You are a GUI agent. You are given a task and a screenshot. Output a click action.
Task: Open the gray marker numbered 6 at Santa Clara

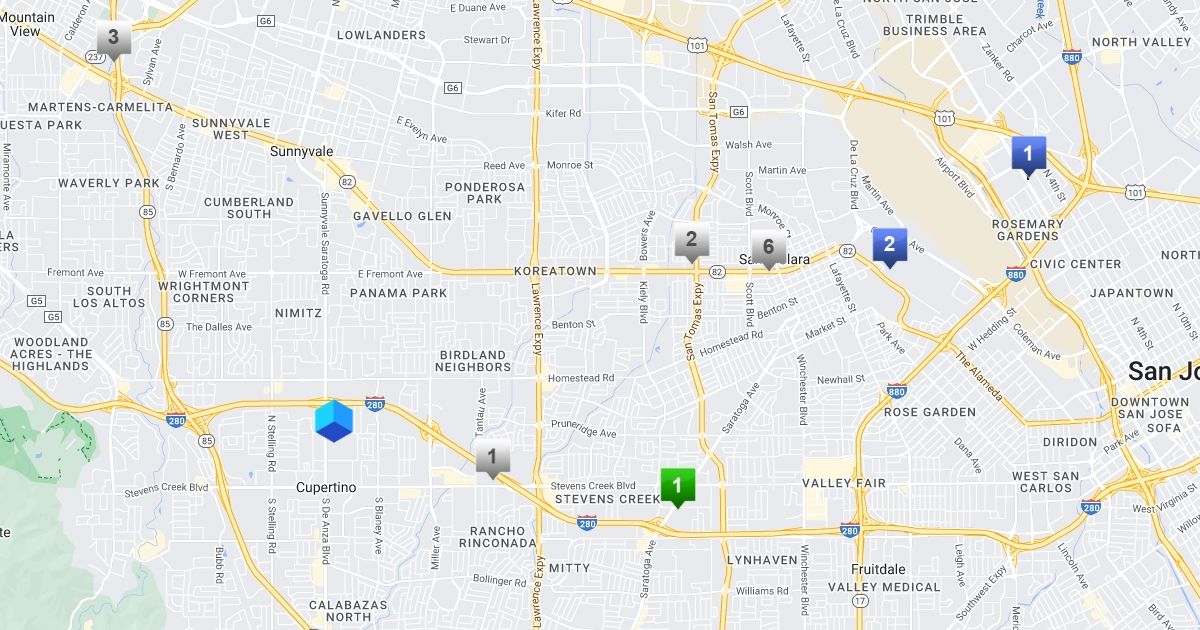pos(768,249)
